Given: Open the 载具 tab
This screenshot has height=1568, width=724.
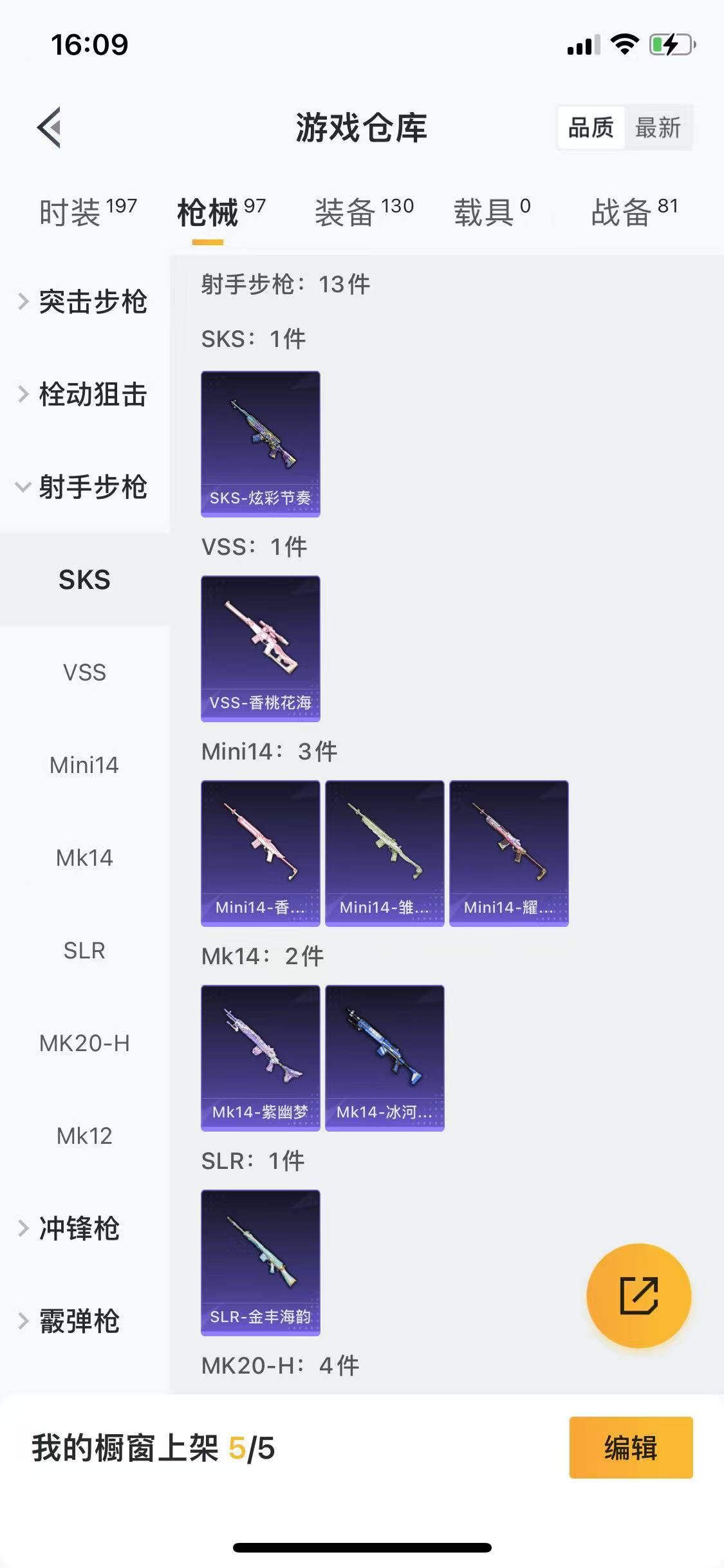Looking at the screenshot, I should tap(492, 212).
